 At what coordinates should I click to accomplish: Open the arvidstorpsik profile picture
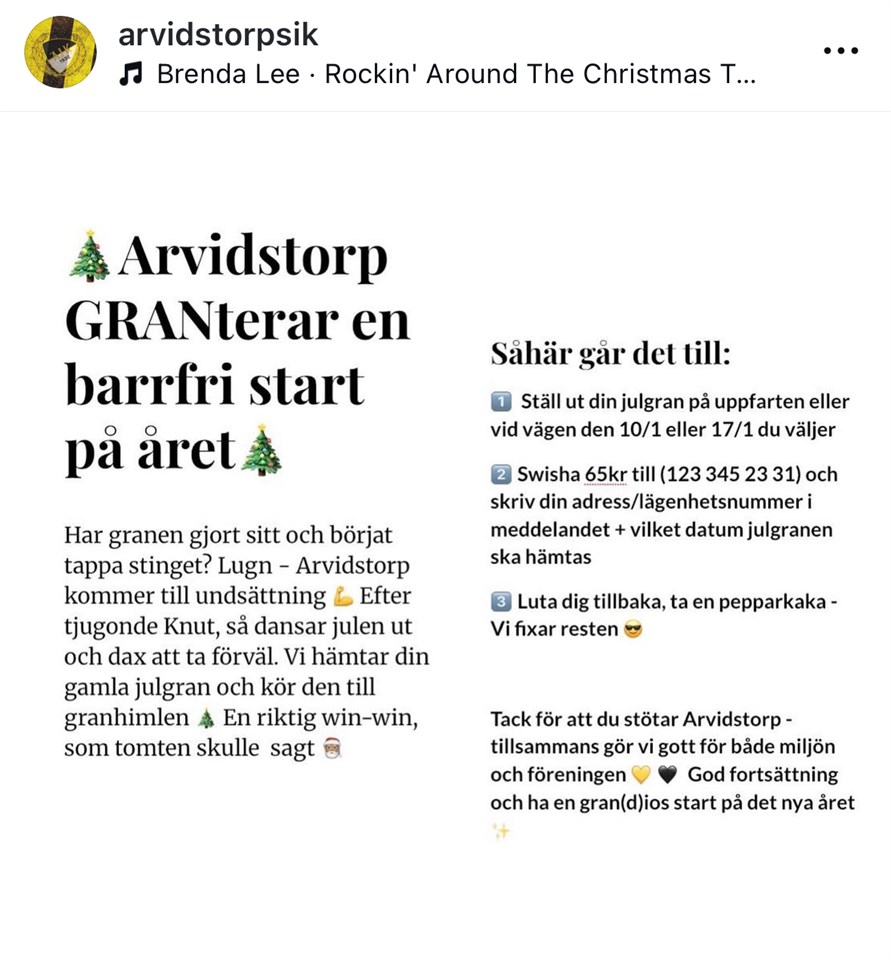click(x=60, y=53)
